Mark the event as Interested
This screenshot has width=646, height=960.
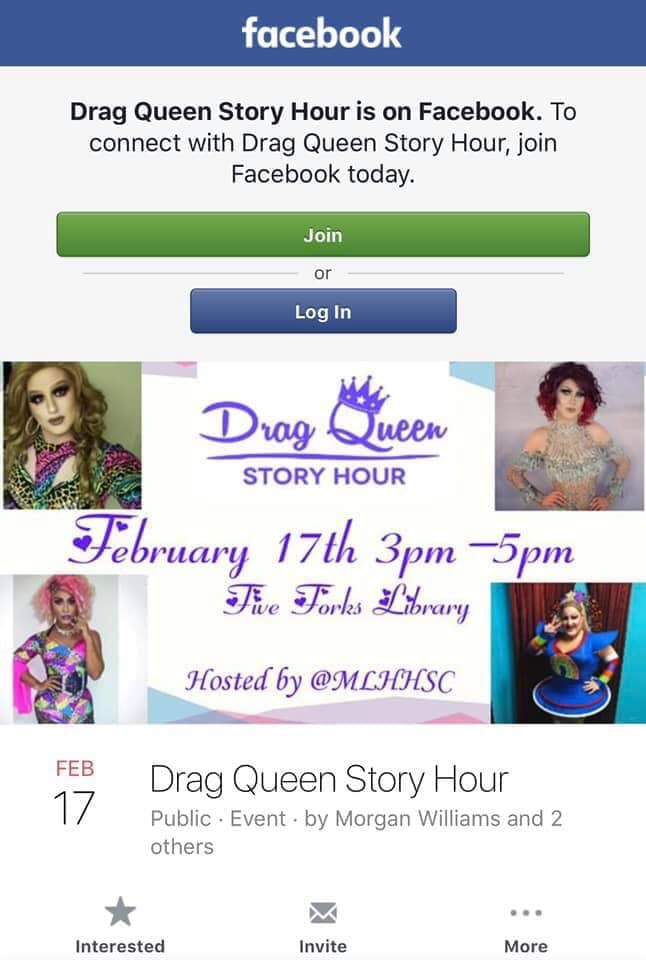(x=120, y=925)
